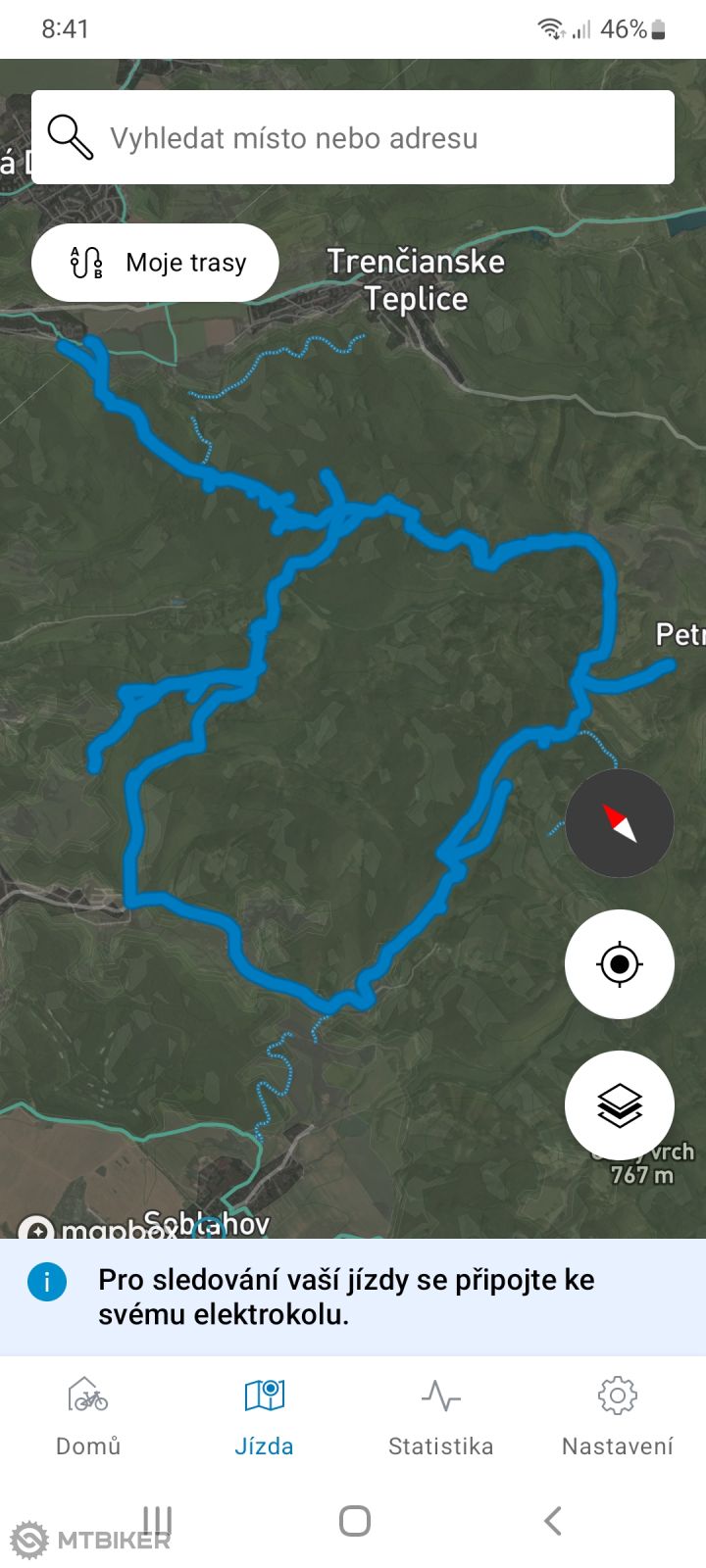Go to the home screen
Image resolution: width=706 pixels, height=1568 pixels.
tap(354, 1520)
